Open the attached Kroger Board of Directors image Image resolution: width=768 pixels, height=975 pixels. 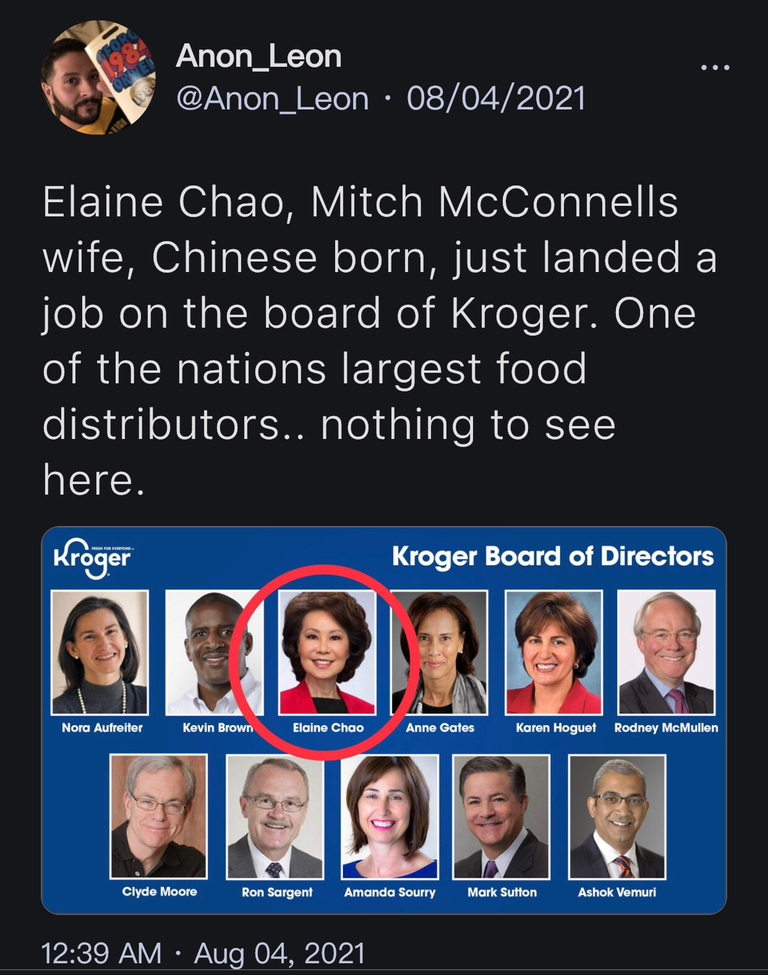click(384, 720)
